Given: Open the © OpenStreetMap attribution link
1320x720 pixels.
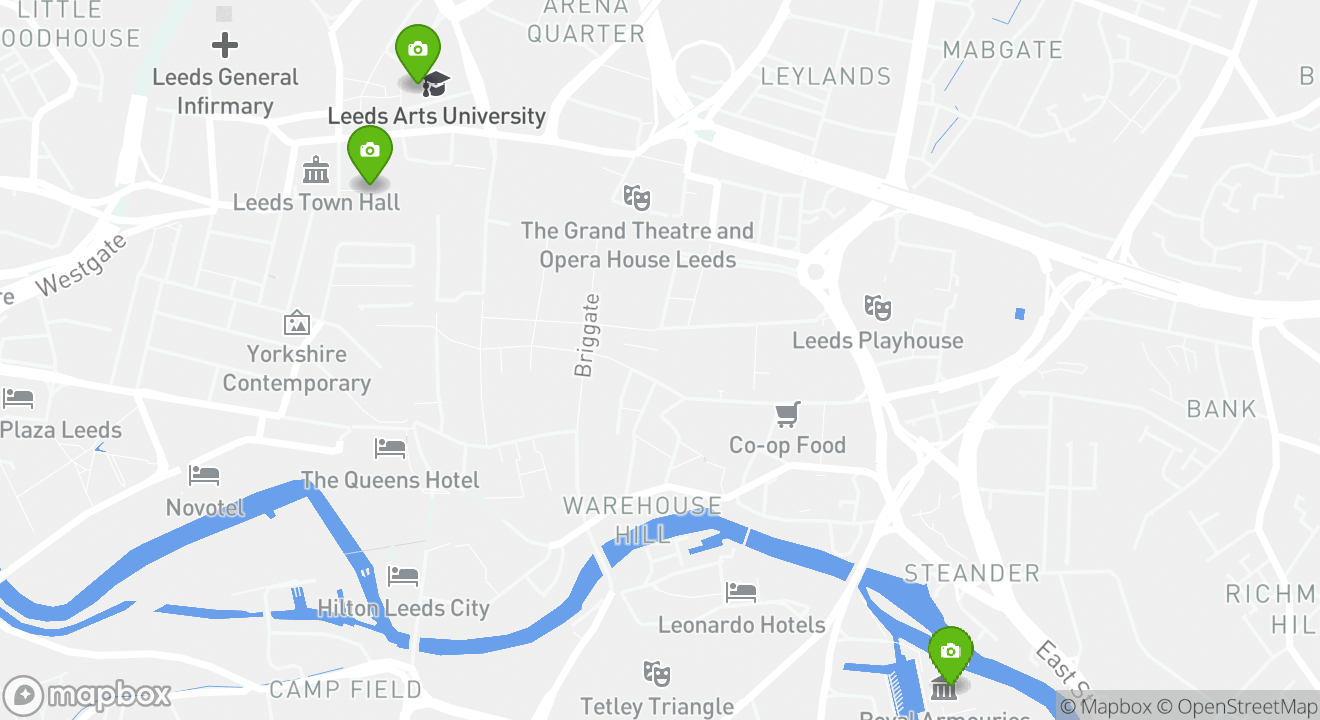Looking at the screenshot, I should (x=1237, y=707).
